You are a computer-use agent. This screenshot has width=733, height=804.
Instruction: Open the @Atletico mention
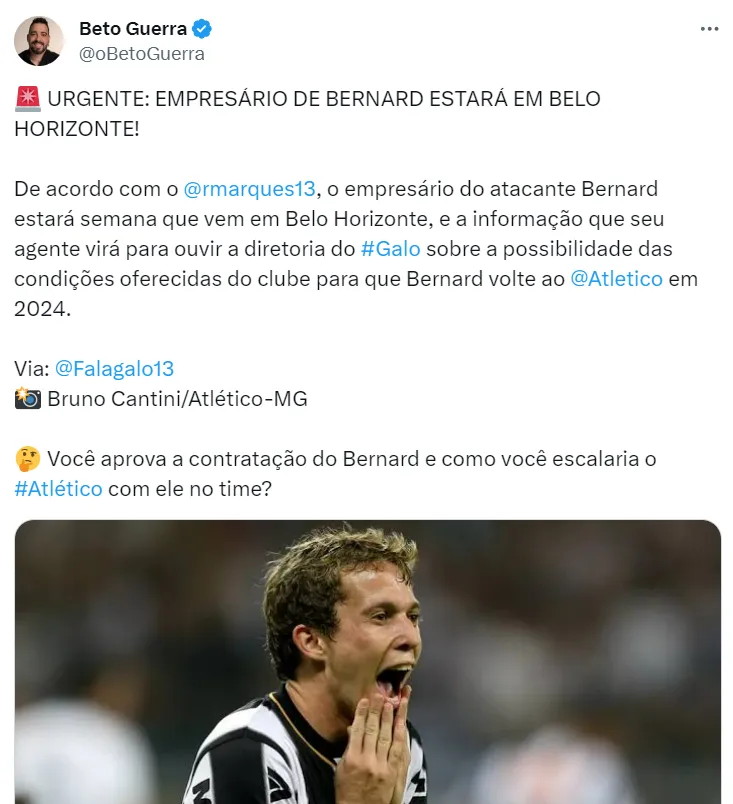[616, 278]
